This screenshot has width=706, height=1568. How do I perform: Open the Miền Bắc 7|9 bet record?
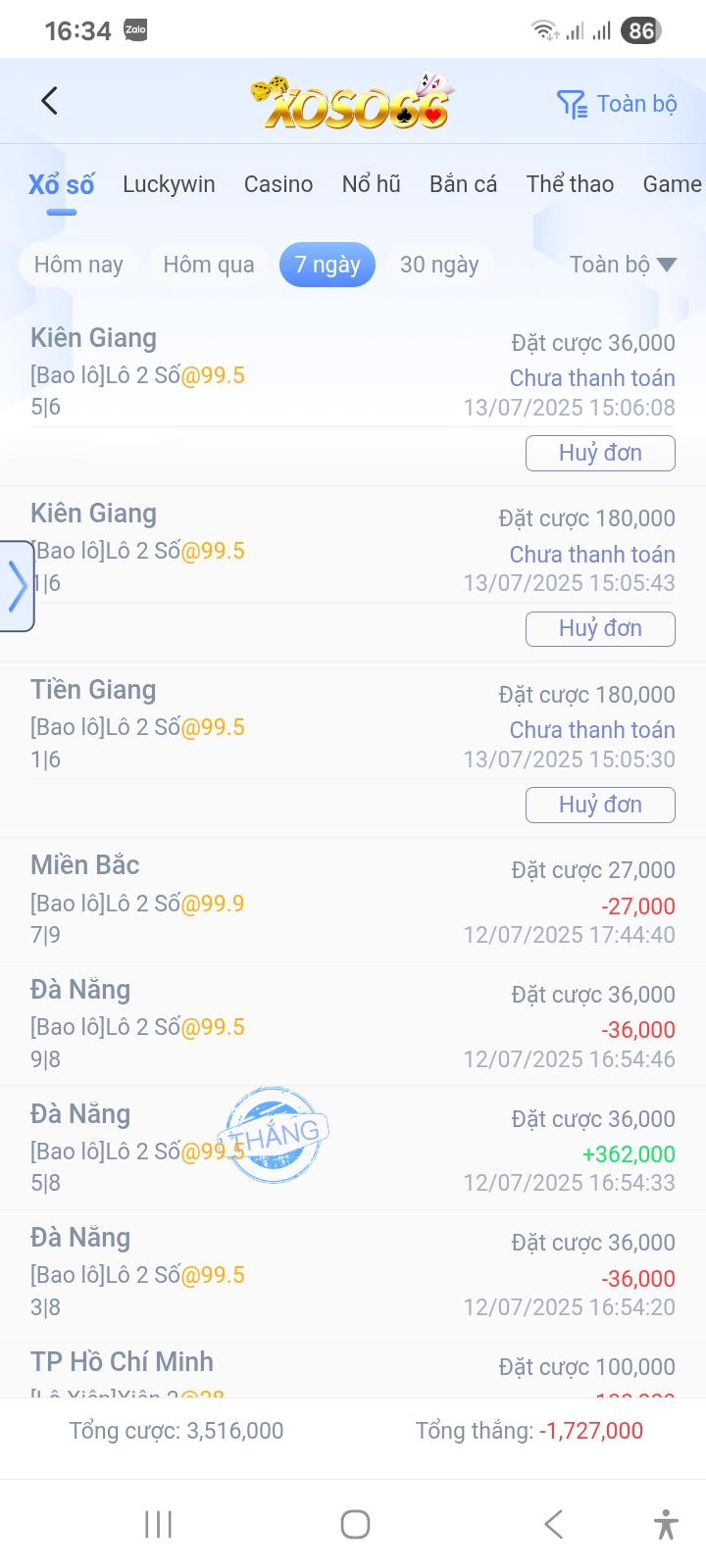[x=353, y=900]
